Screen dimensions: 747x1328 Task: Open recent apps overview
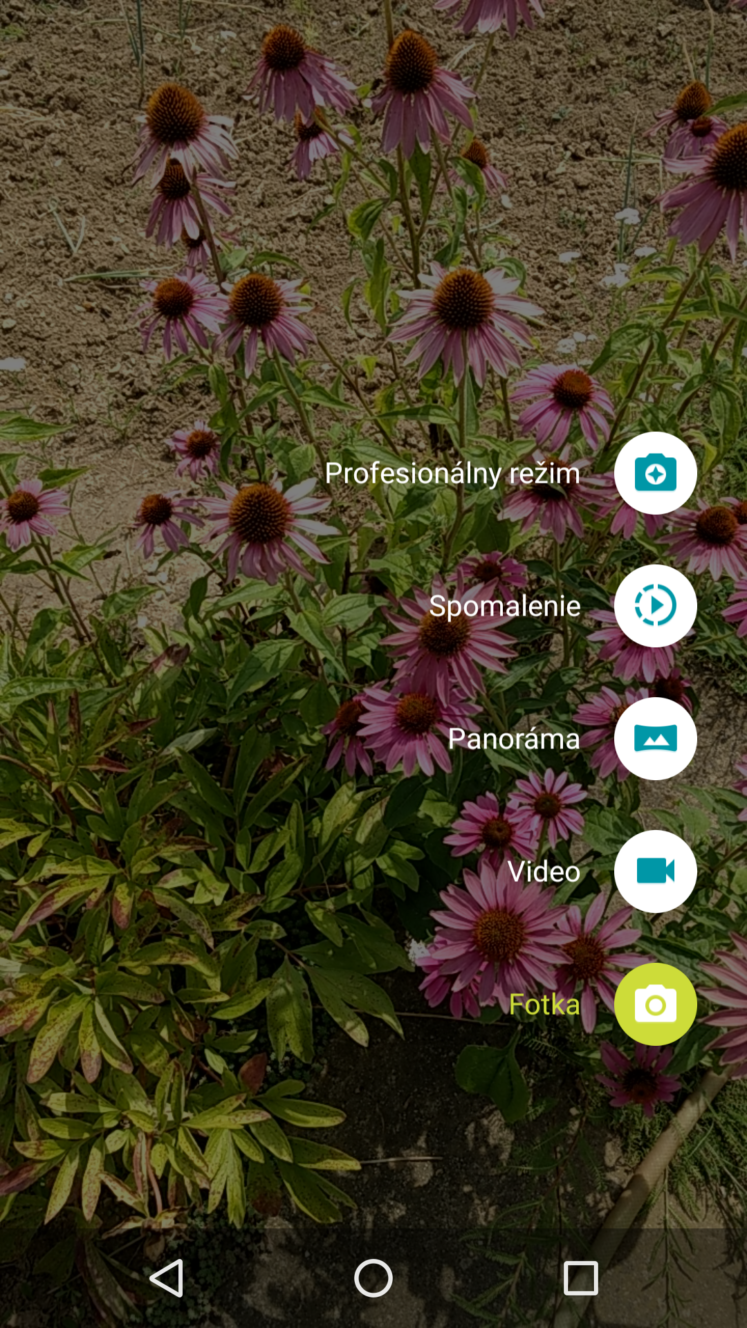point(580,1278)
